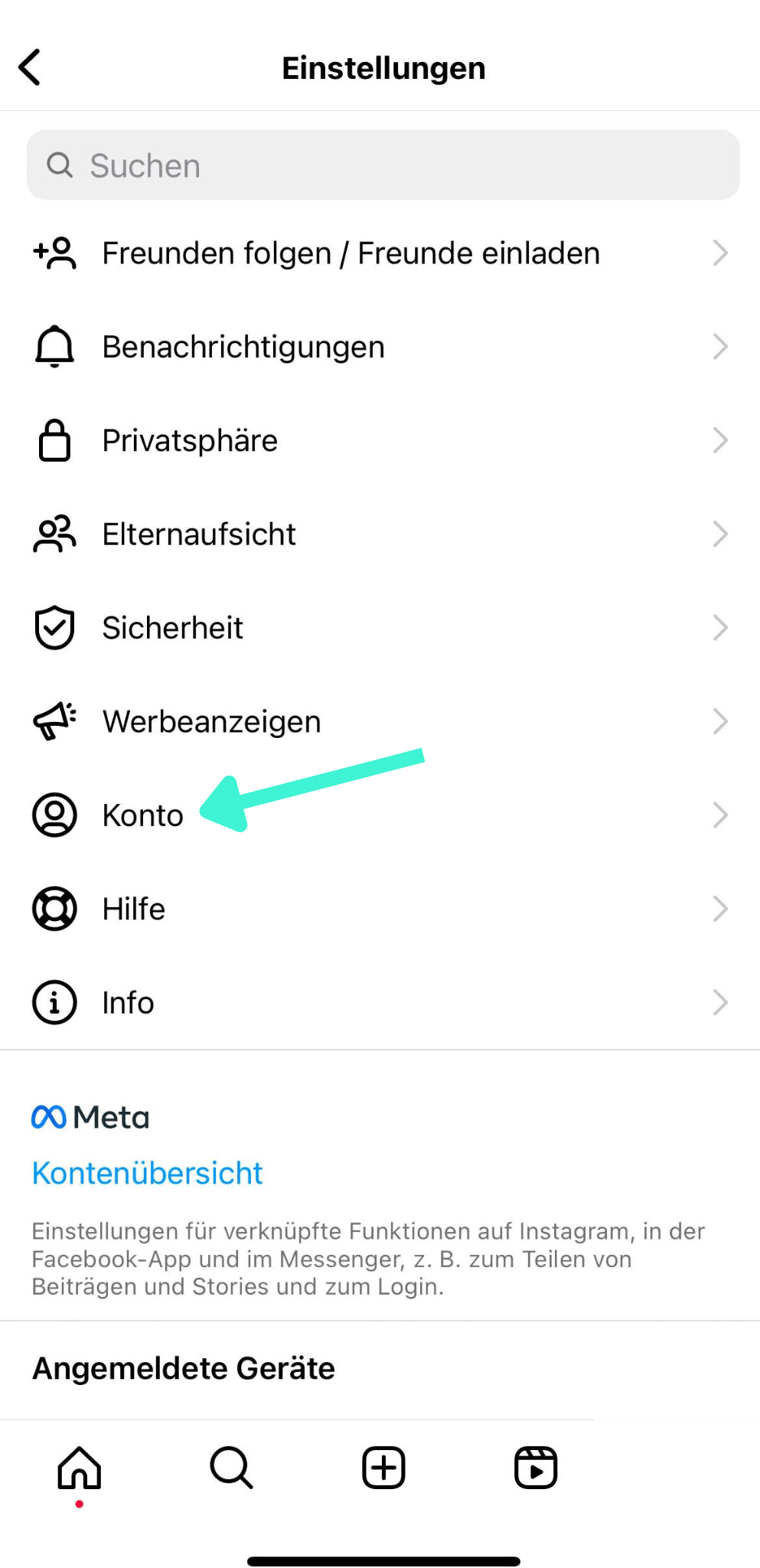This screenshot has width=760, height=1568.
Task: Open Privatsphäre settings
Action: tap(380, 440)
